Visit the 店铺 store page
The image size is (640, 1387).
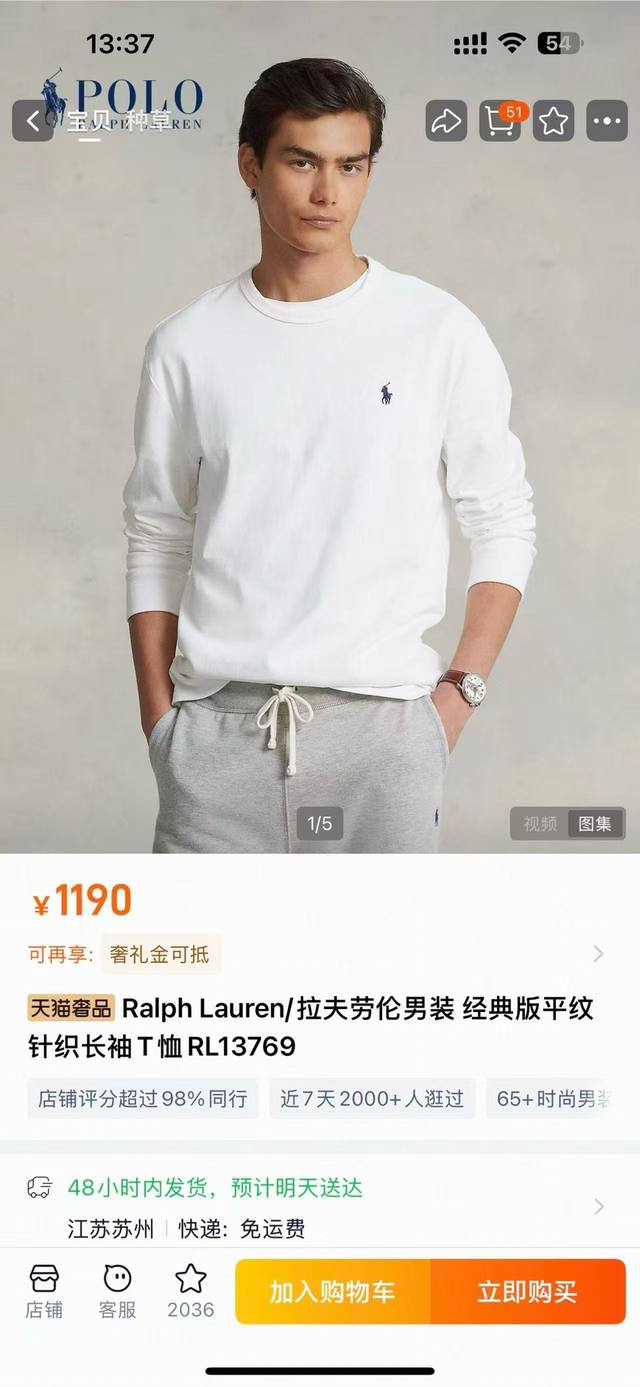[44, 1291]
